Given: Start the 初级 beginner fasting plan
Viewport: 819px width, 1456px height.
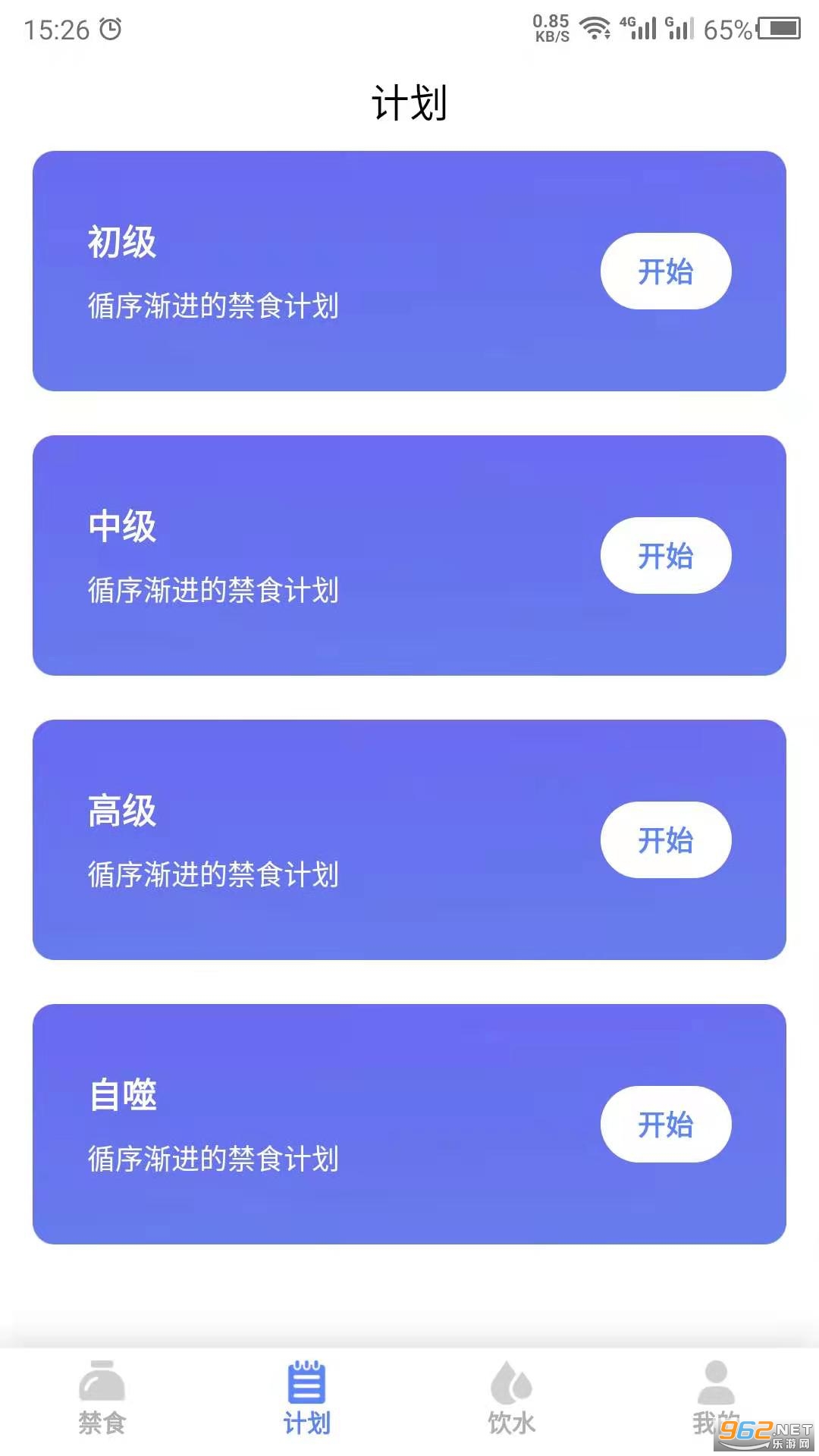Looking at the screenshot, I should pos(666,271).
